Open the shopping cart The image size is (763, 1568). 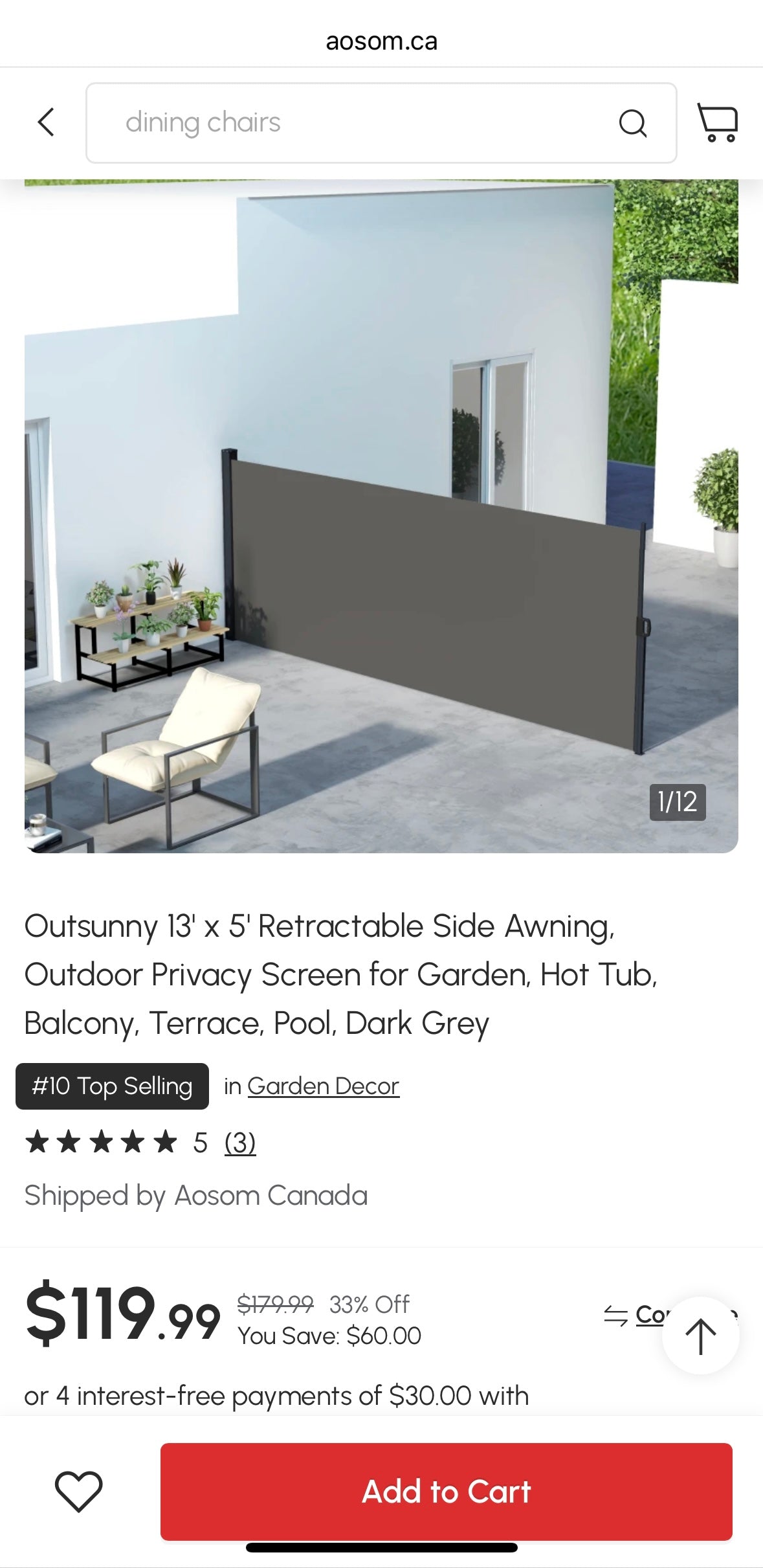(717, 122)
